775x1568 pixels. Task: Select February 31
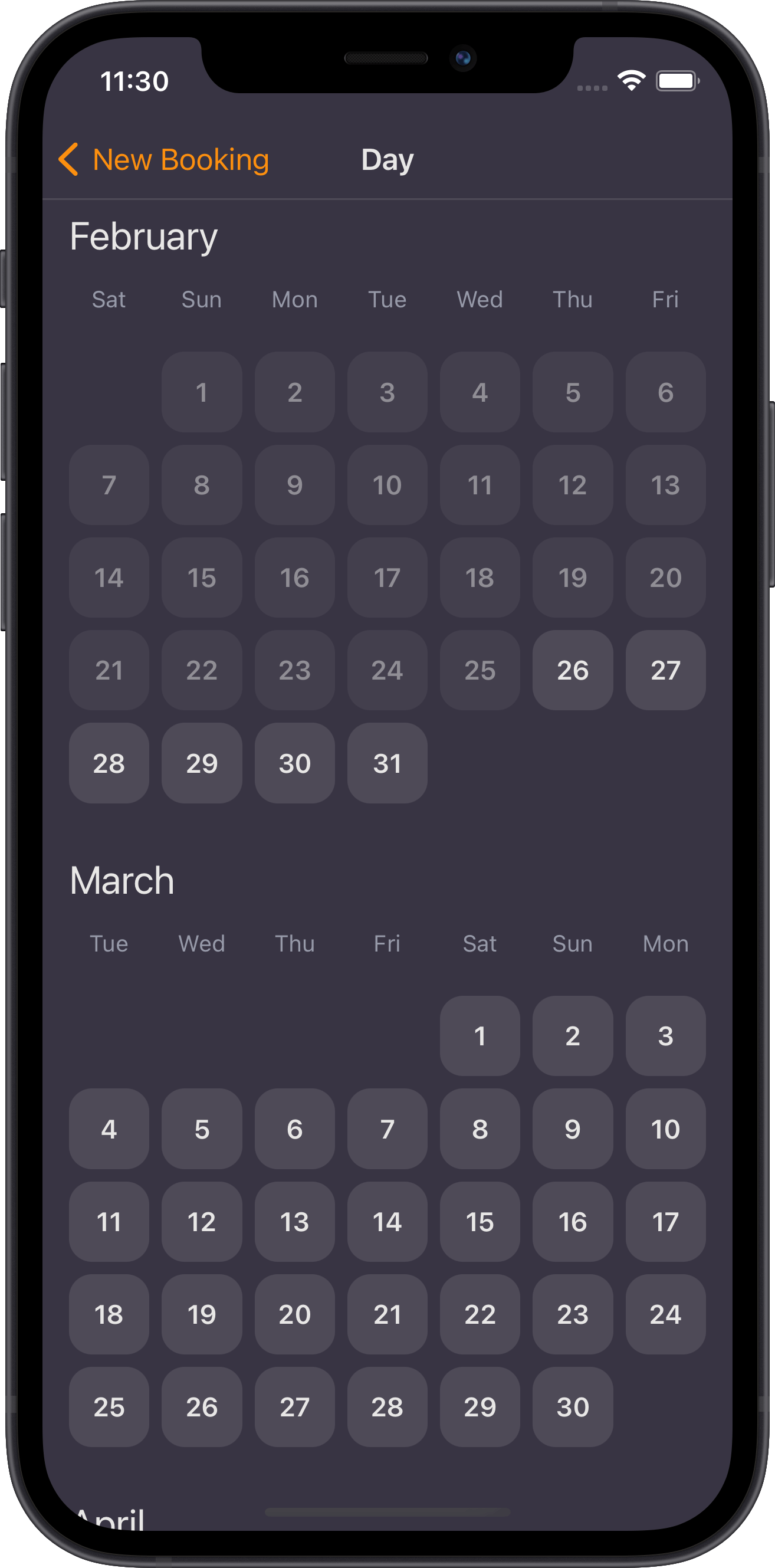pos(387,763)
